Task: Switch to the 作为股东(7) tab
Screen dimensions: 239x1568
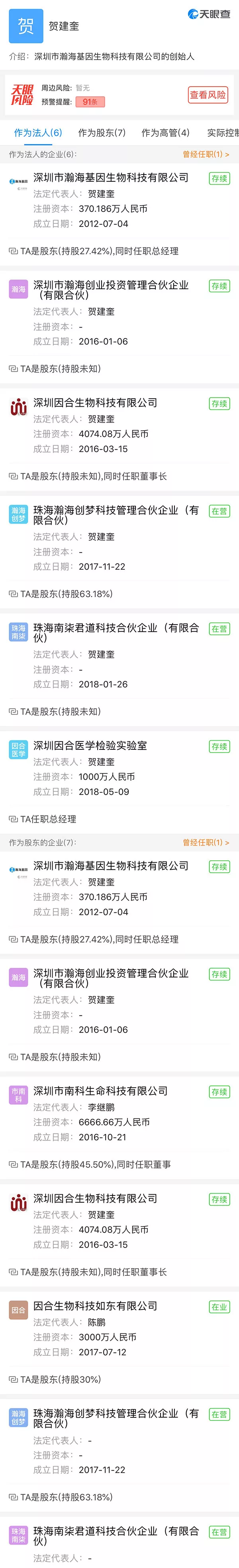Action: click(101, 133)
